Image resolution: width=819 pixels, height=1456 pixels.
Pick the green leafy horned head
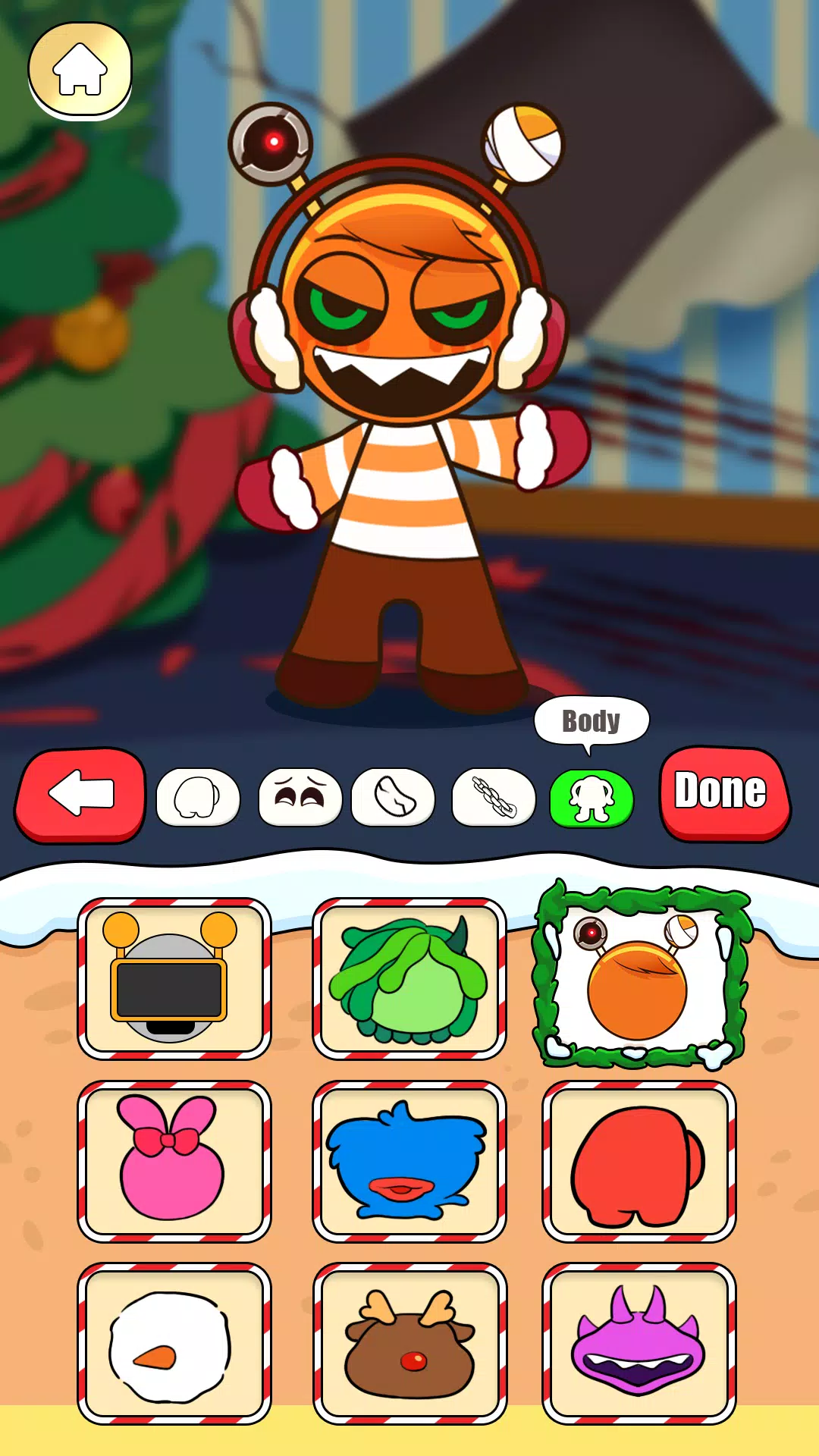coord(409,979)
